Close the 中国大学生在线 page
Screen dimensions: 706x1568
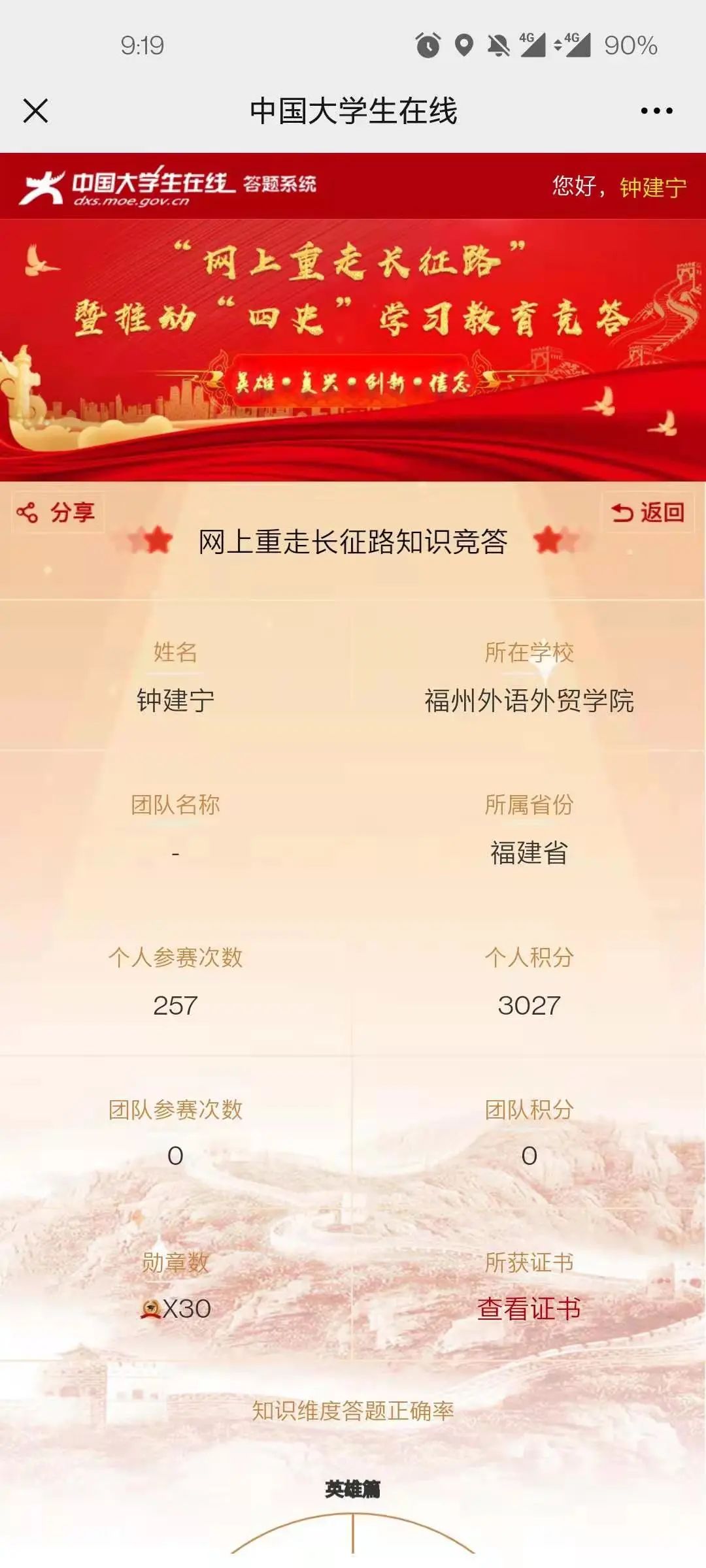click(x=36, y=110)
